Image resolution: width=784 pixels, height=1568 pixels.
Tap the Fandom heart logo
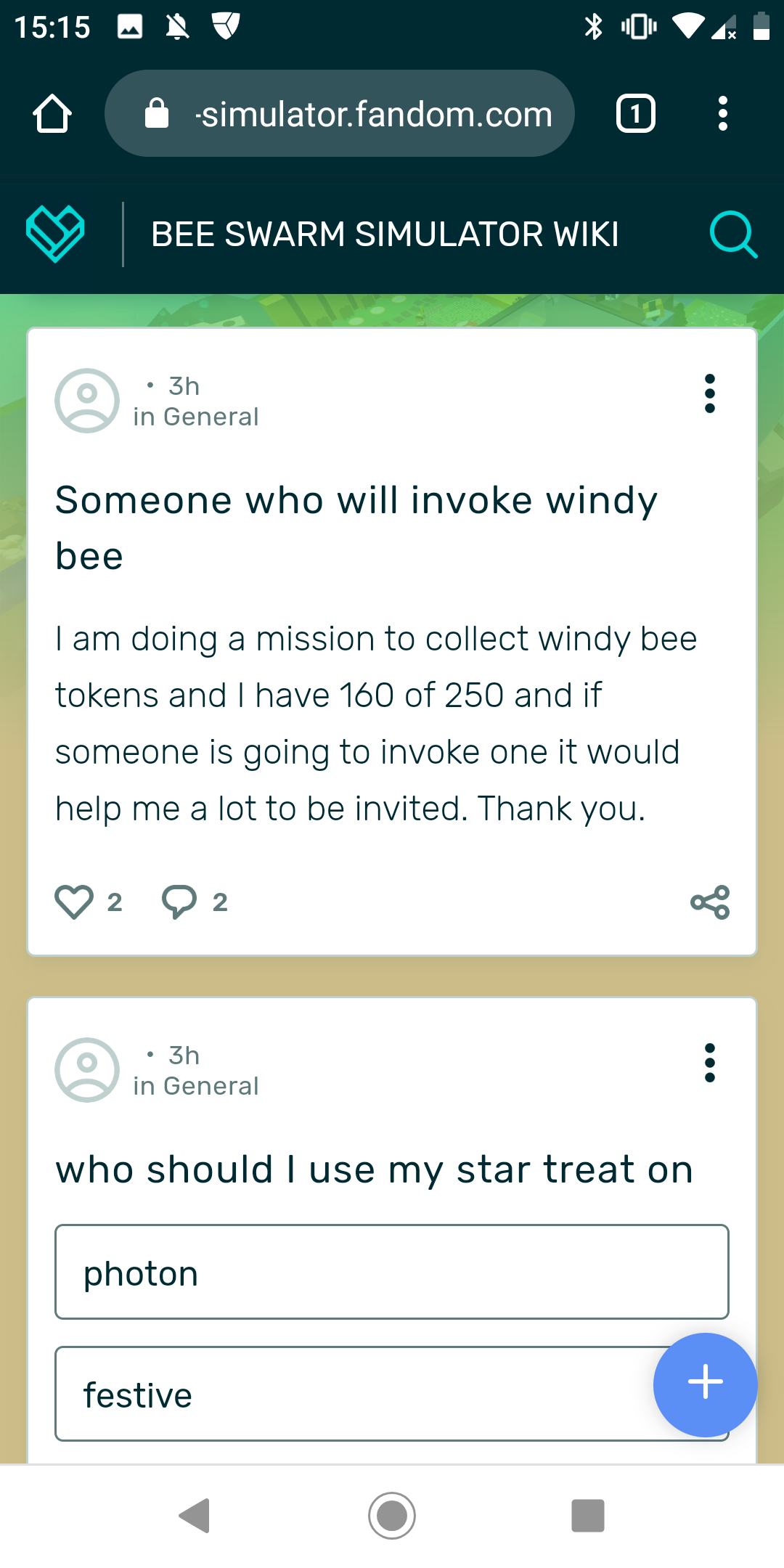coord(55,234)
